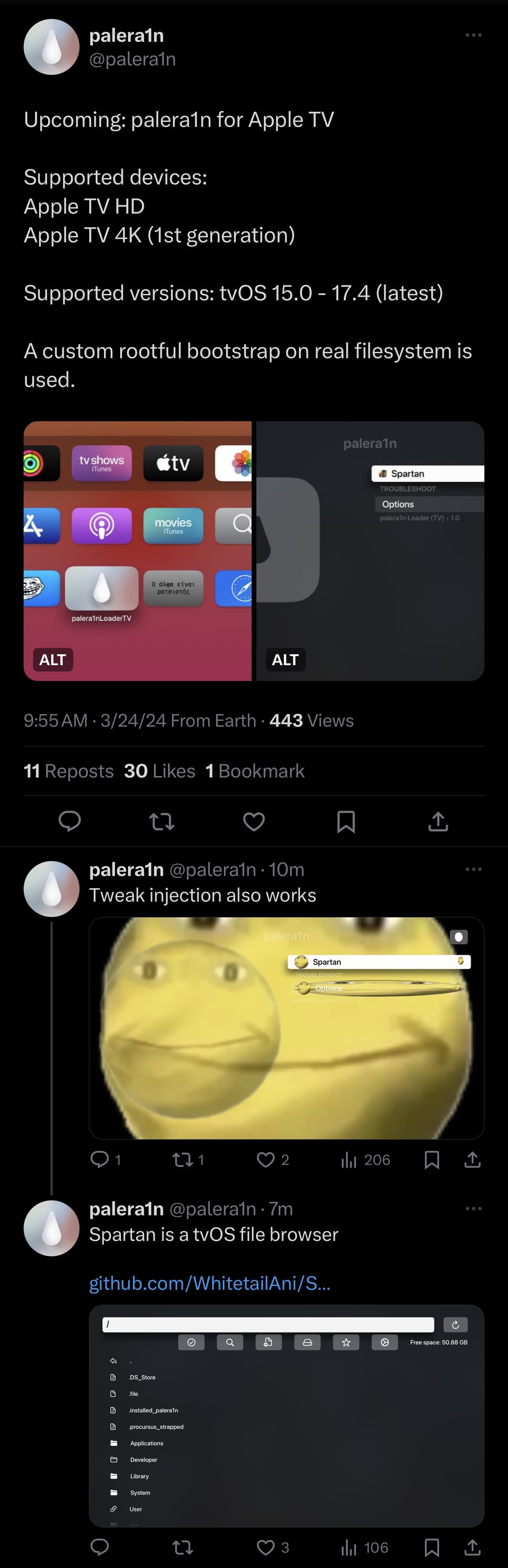The width and height of the screenshot is (508, 1568).
Task: Open palera1n profile from the header avatar
Action: (52, 47)
